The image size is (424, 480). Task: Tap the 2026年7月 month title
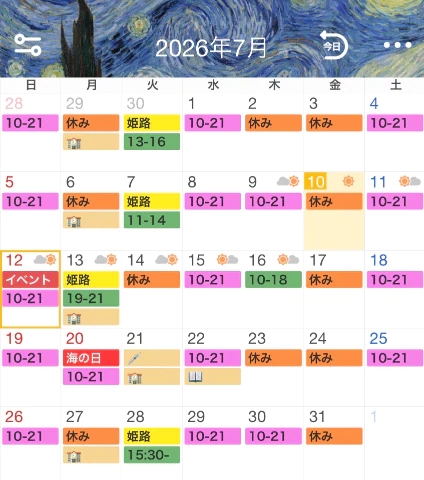[211, 48]
